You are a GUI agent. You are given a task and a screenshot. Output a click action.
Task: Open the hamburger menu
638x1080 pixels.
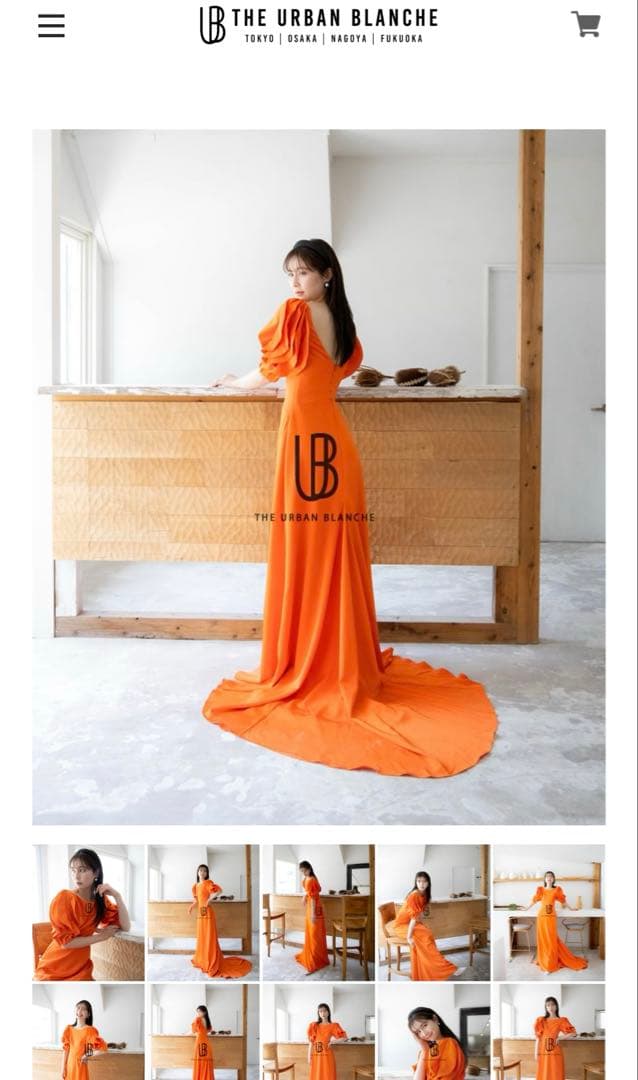coord(51,26)
